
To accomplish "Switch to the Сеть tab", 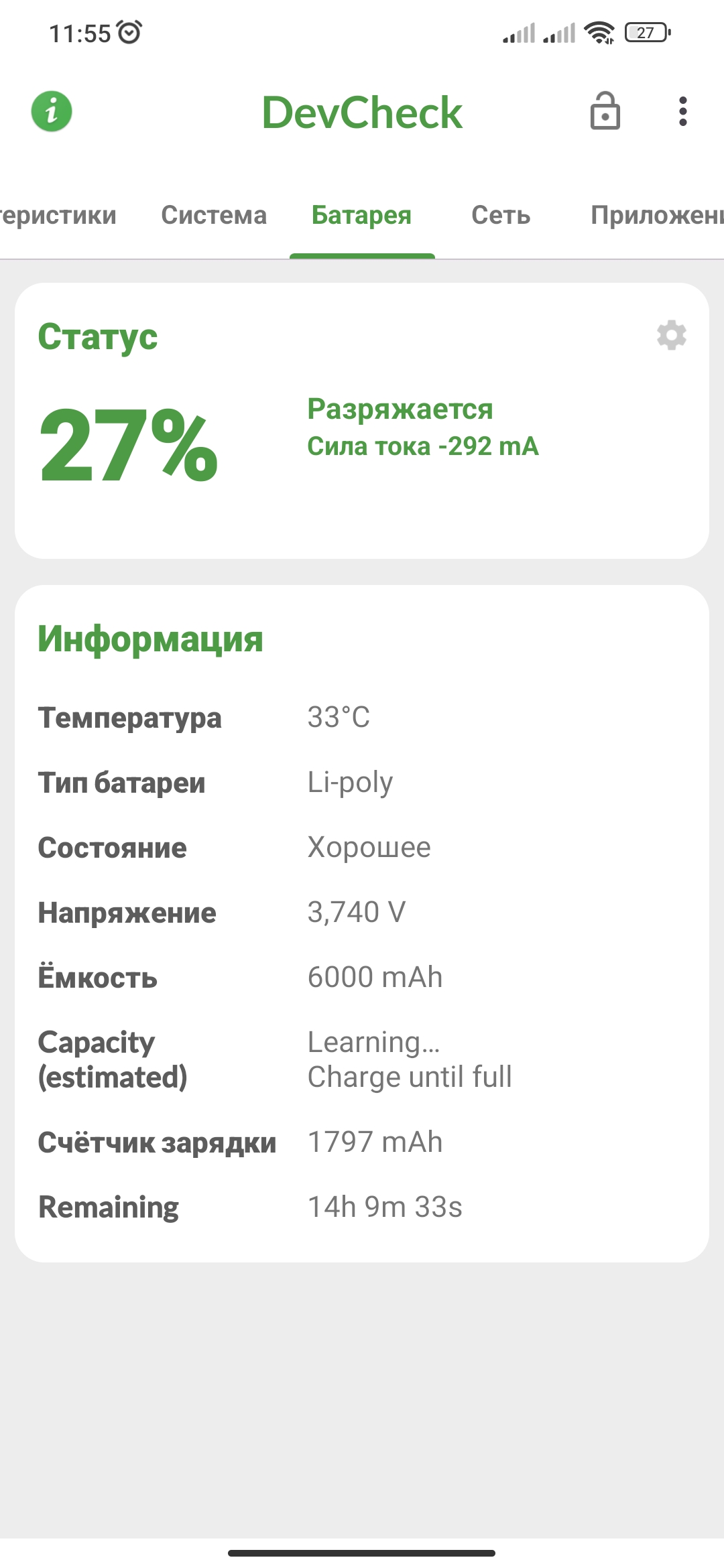I will coord(501,215).
